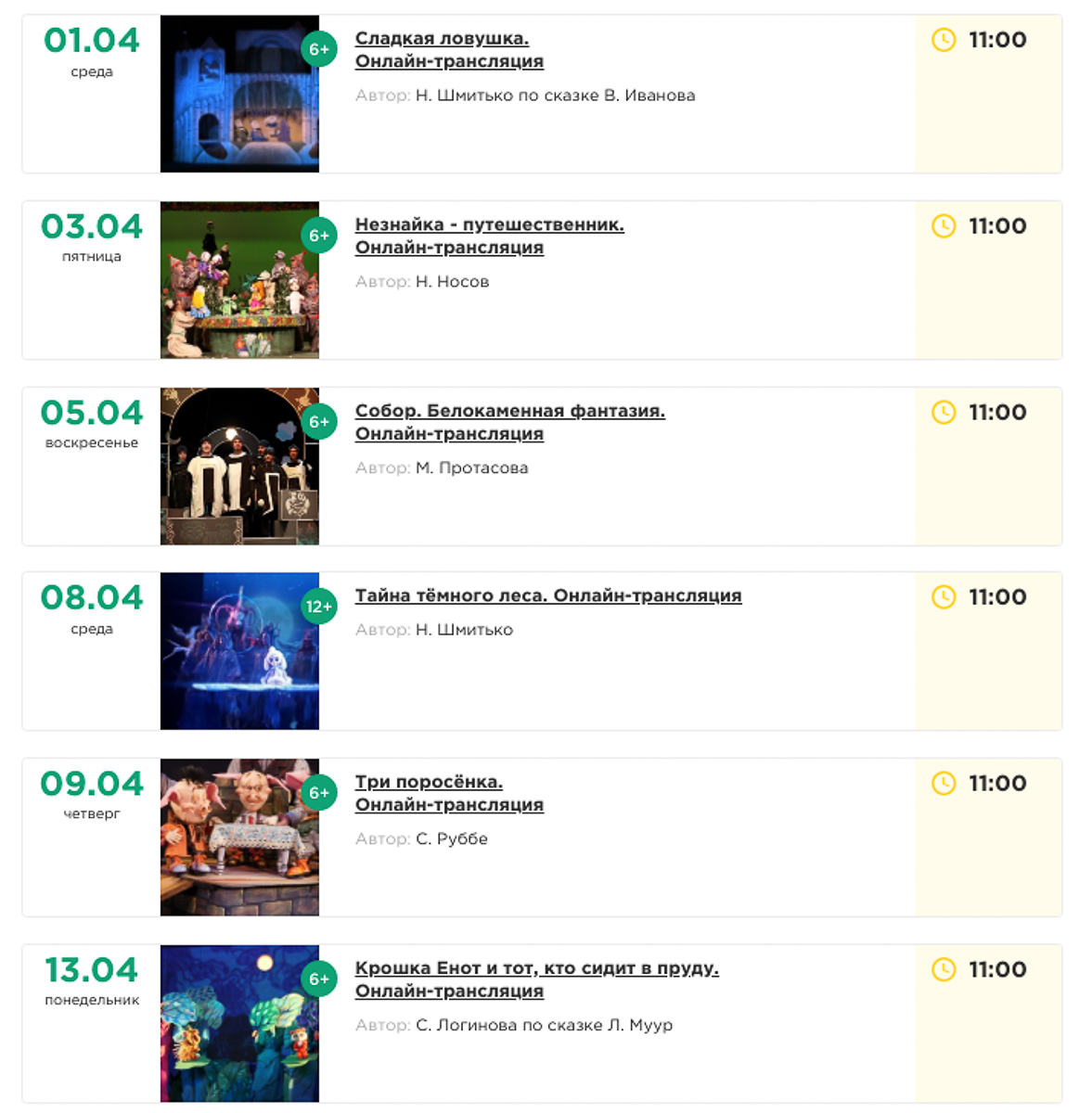Select the show image for 13.04
The width and height of the screenshot is (1092, 1113).
tap(239, 1023)
